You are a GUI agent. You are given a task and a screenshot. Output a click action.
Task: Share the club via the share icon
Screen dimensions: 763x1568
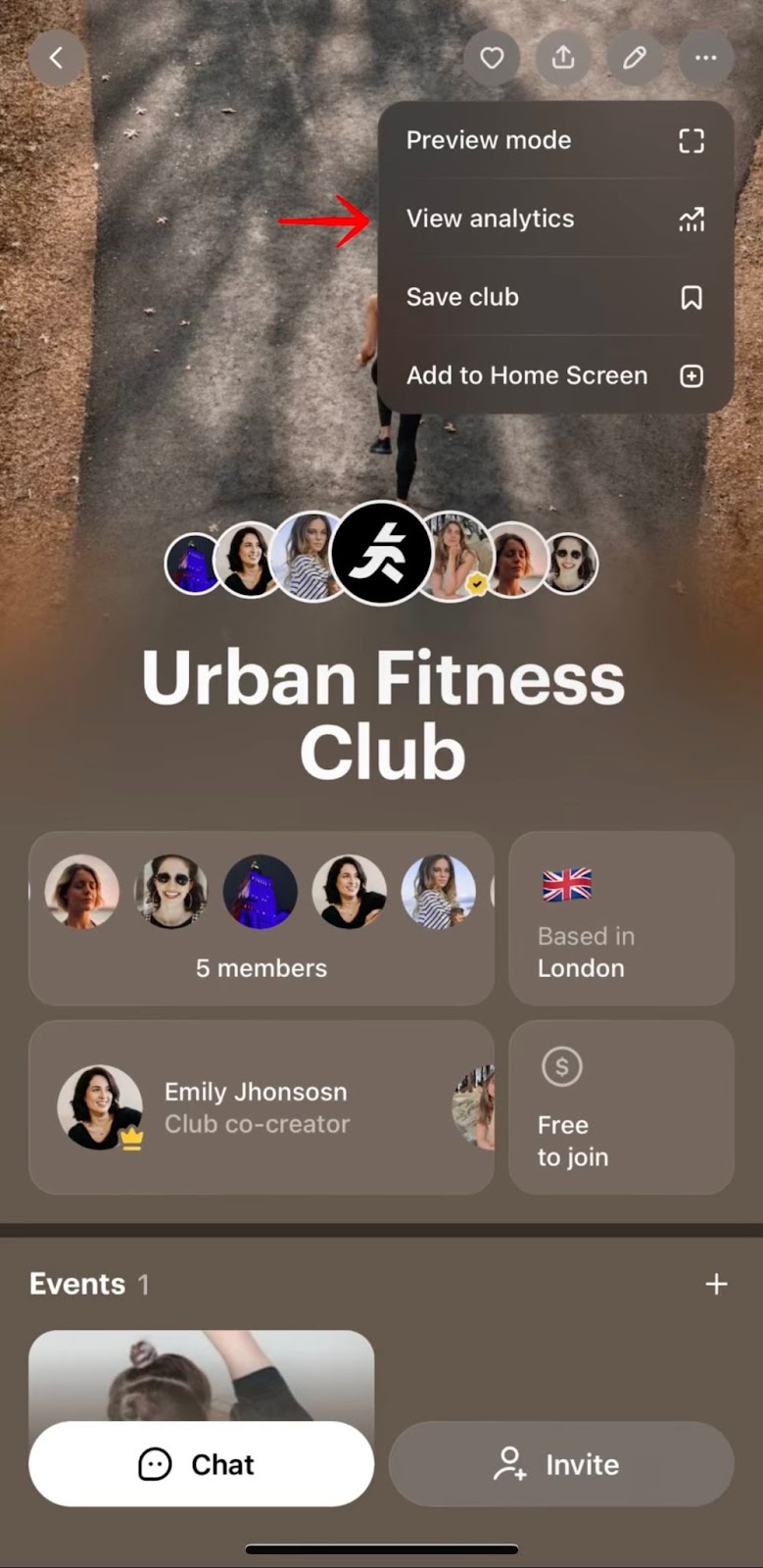coord(563,59)
